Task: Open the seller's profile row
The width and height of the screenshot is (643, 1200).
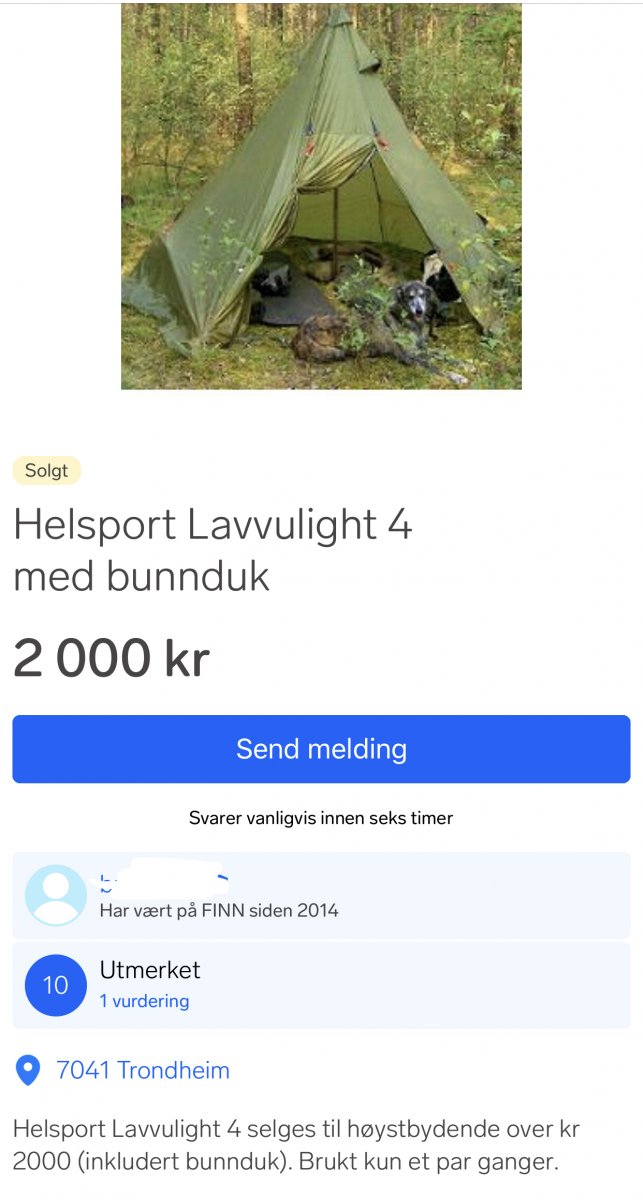Action: 321,895
